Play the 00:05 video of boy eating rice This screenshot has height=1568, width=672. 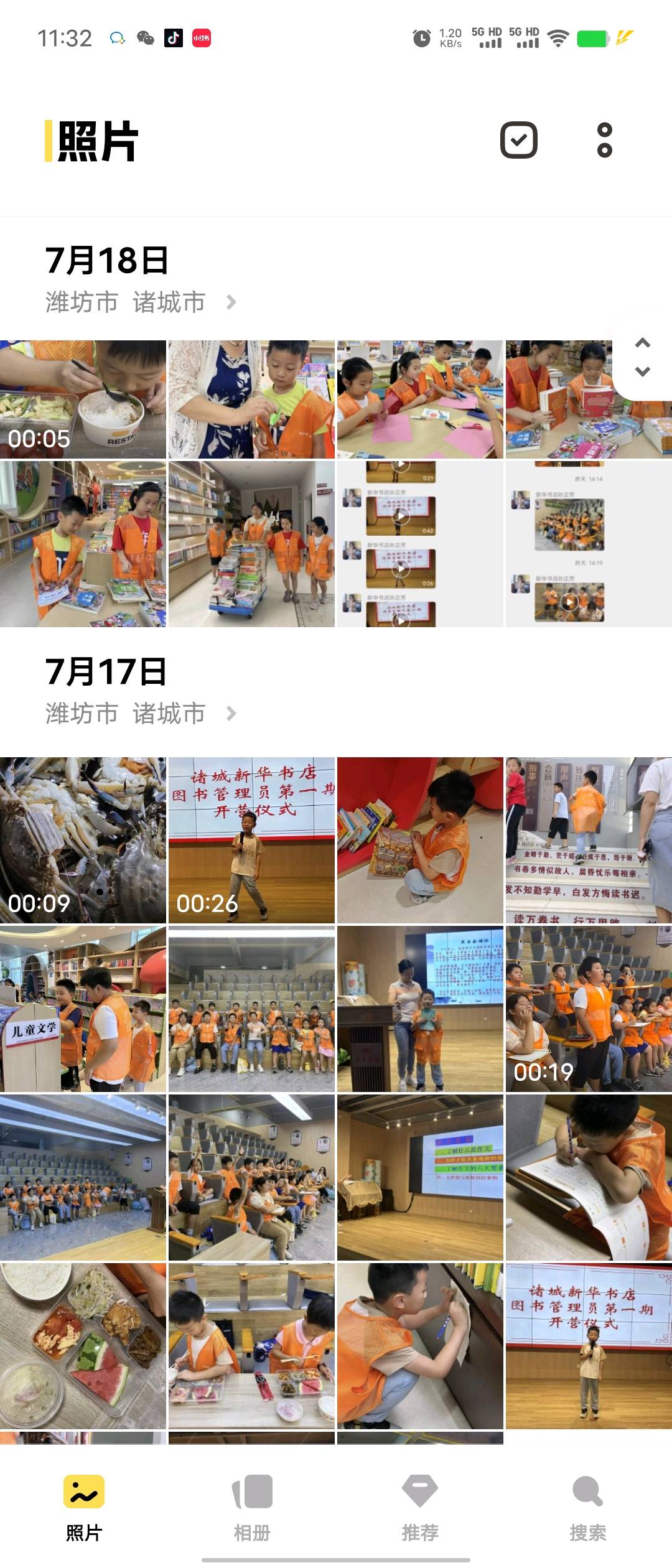pos(83,399)
